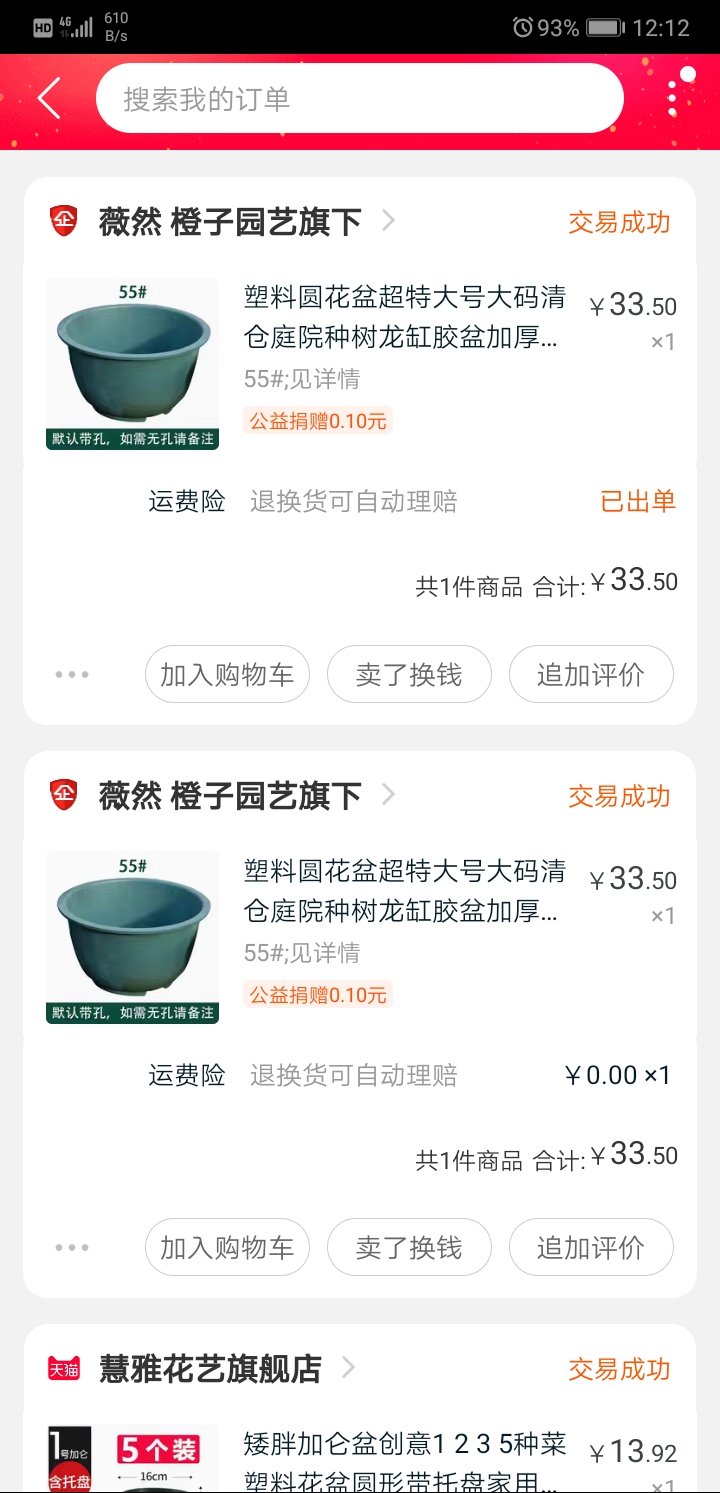Tap 卖了换钱 in the order marked 已出单
Image resolution: width=720 pixels, height=1493 pixels.
(x=409, y=675)
